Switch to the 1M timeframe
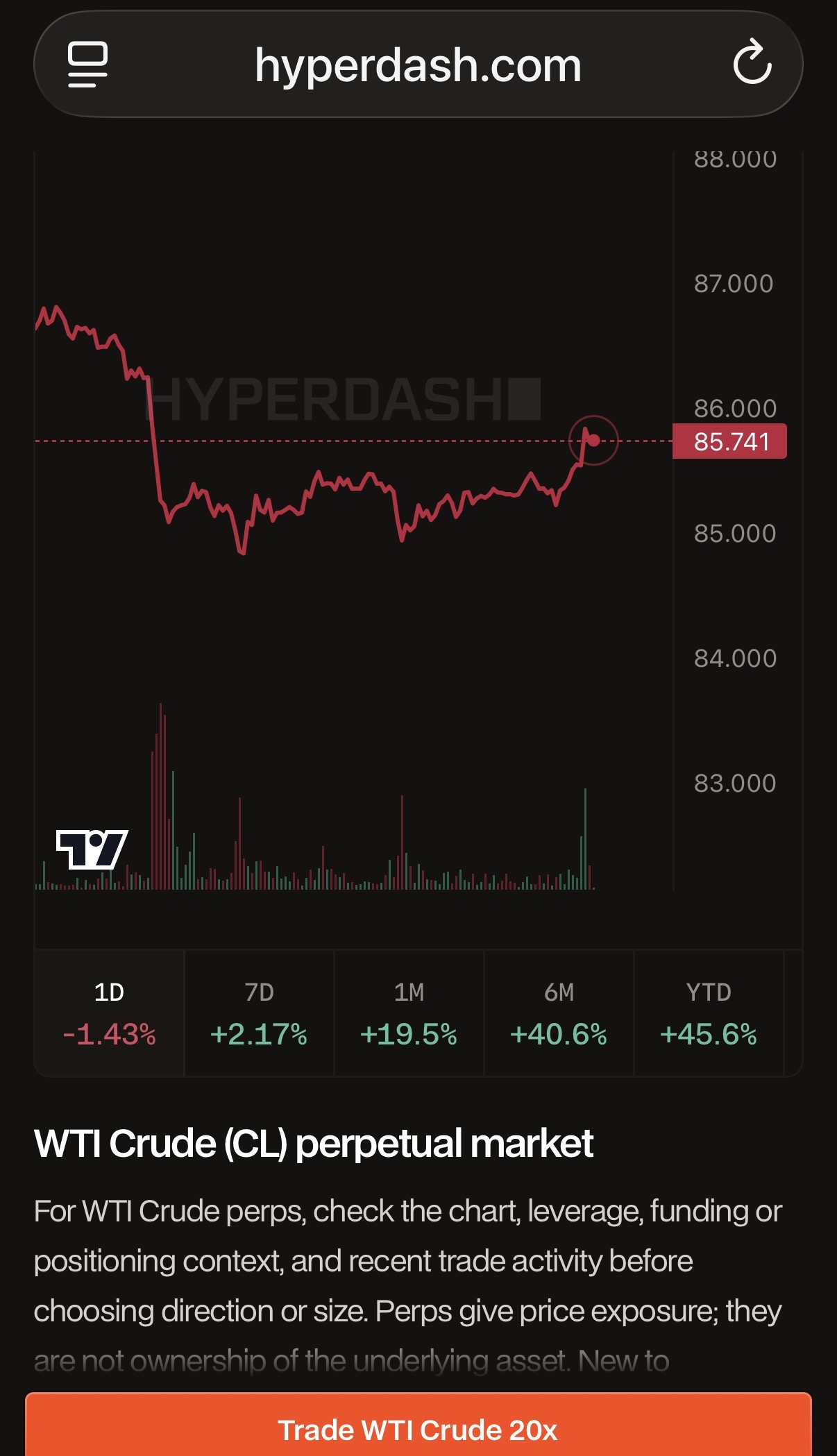This screenshot has height=1456, width=837. pos(409,1013)
